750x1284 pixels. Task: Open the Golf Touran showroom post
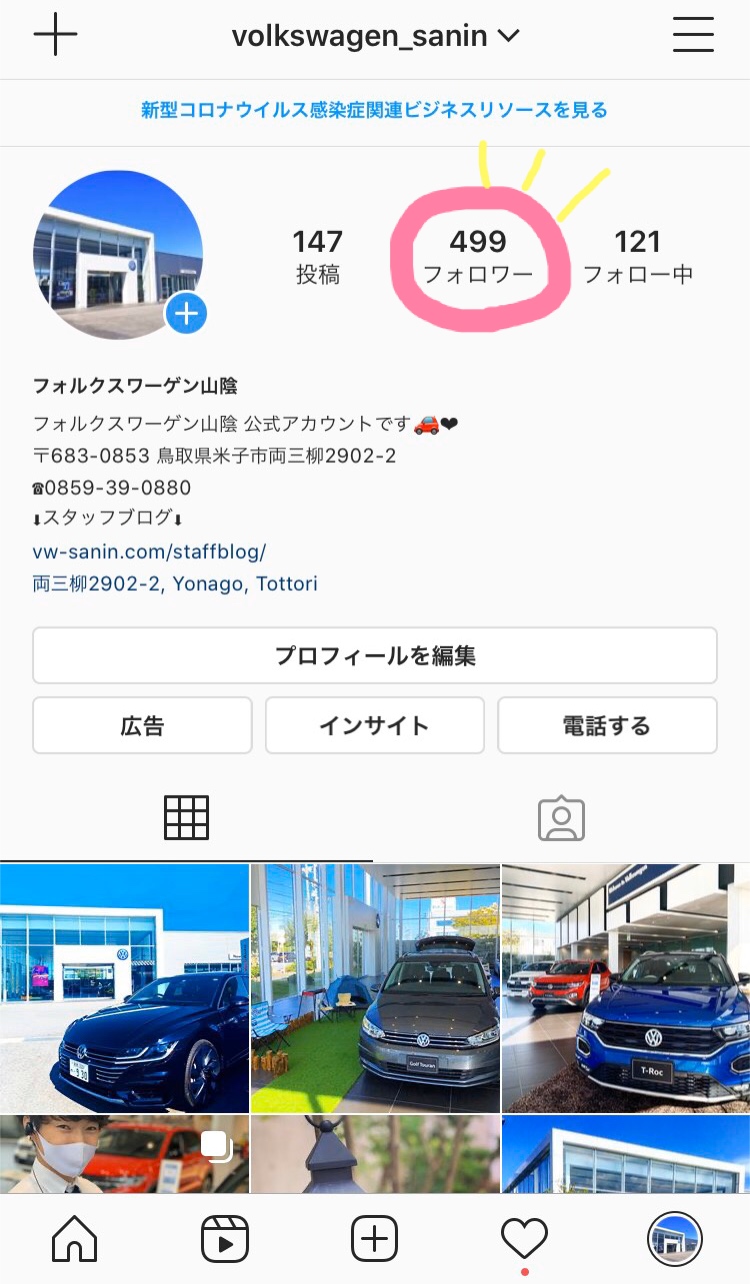375,988
